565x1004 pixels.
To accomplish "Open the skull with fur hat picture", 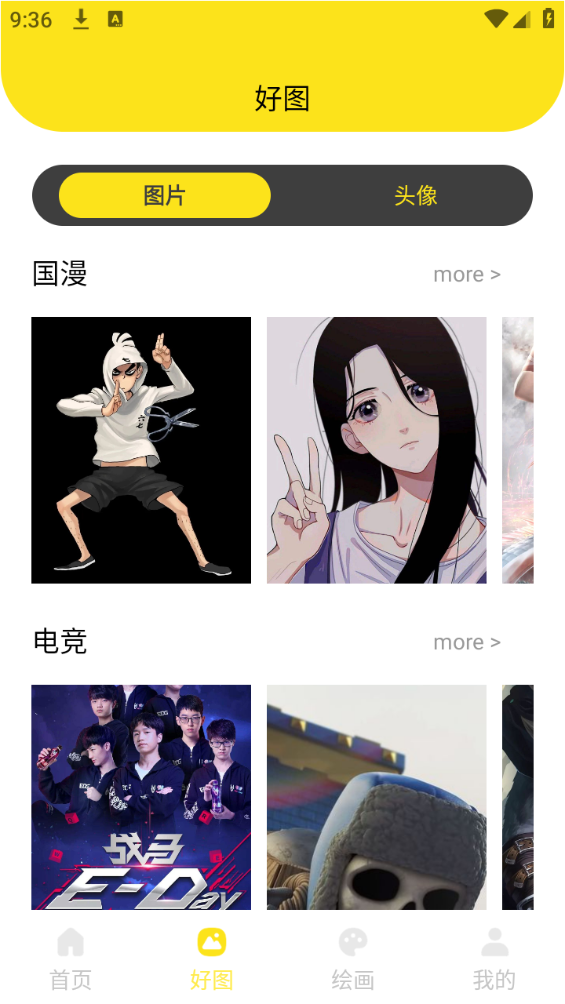I will pos(377,797).
